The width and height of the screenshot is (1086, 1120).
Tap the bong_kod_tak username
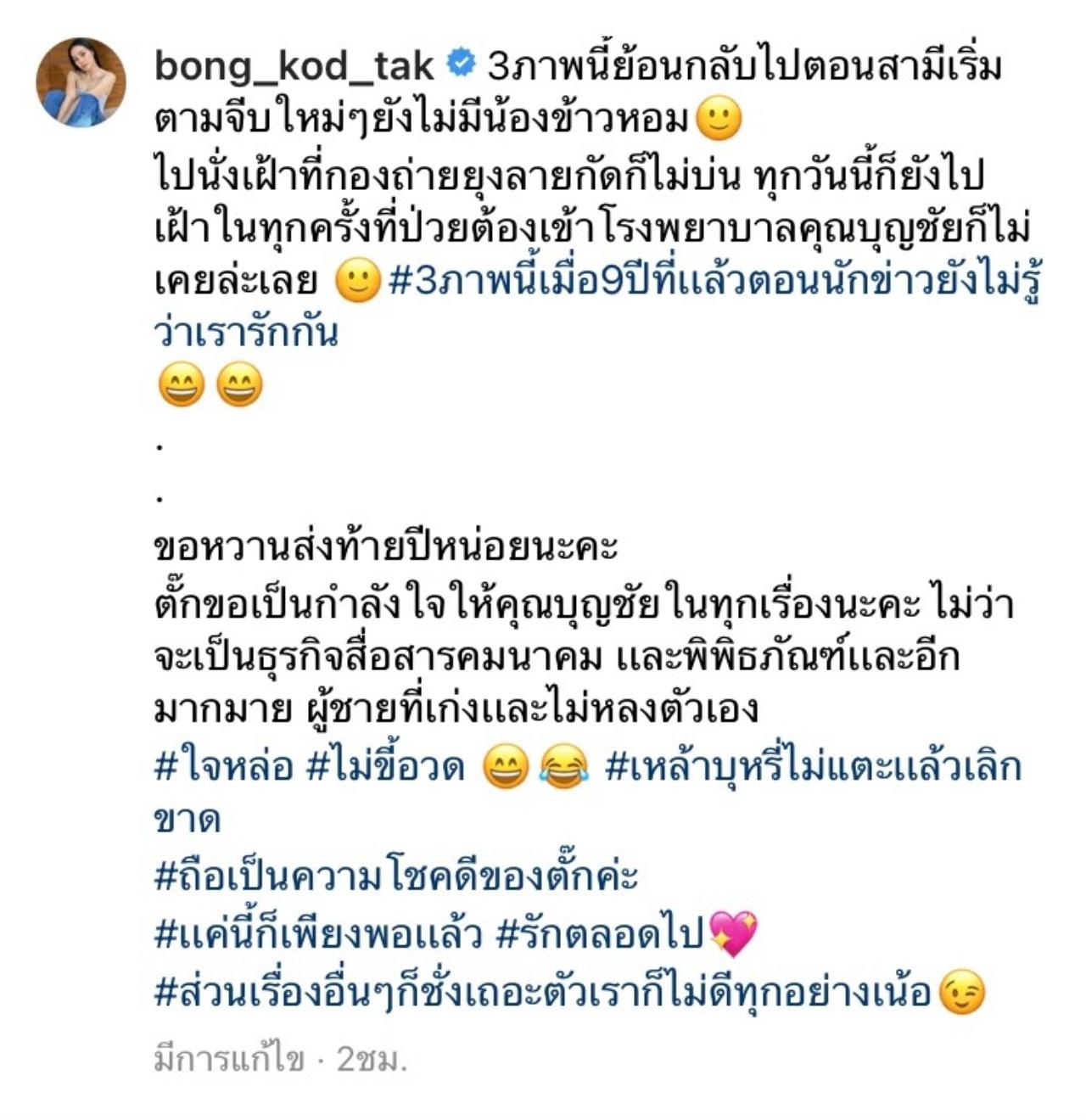click(294, 66)
